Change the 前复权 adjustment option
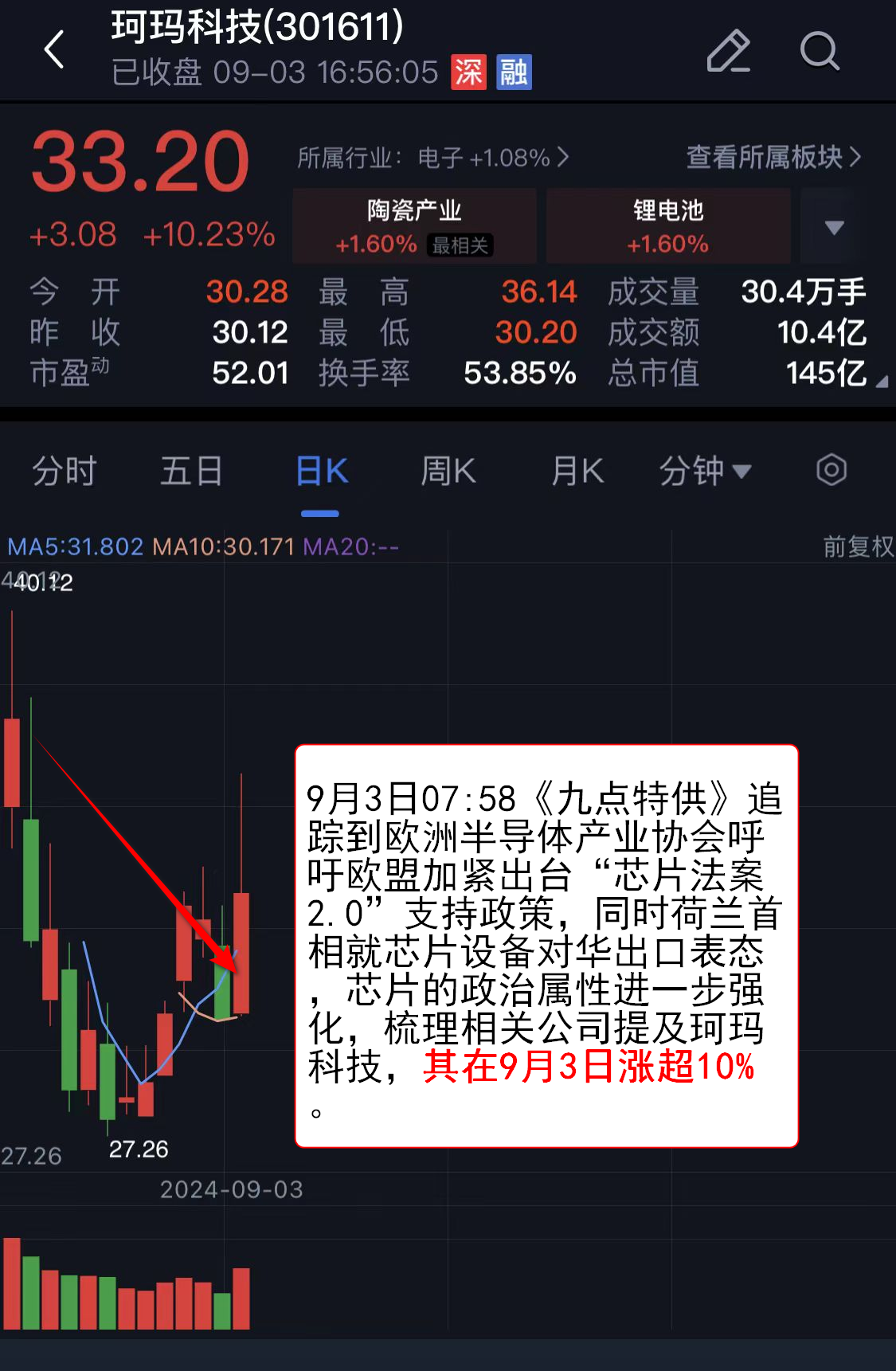The height and width of the screenshot is (1371, 896). click(x=857, y=546)
